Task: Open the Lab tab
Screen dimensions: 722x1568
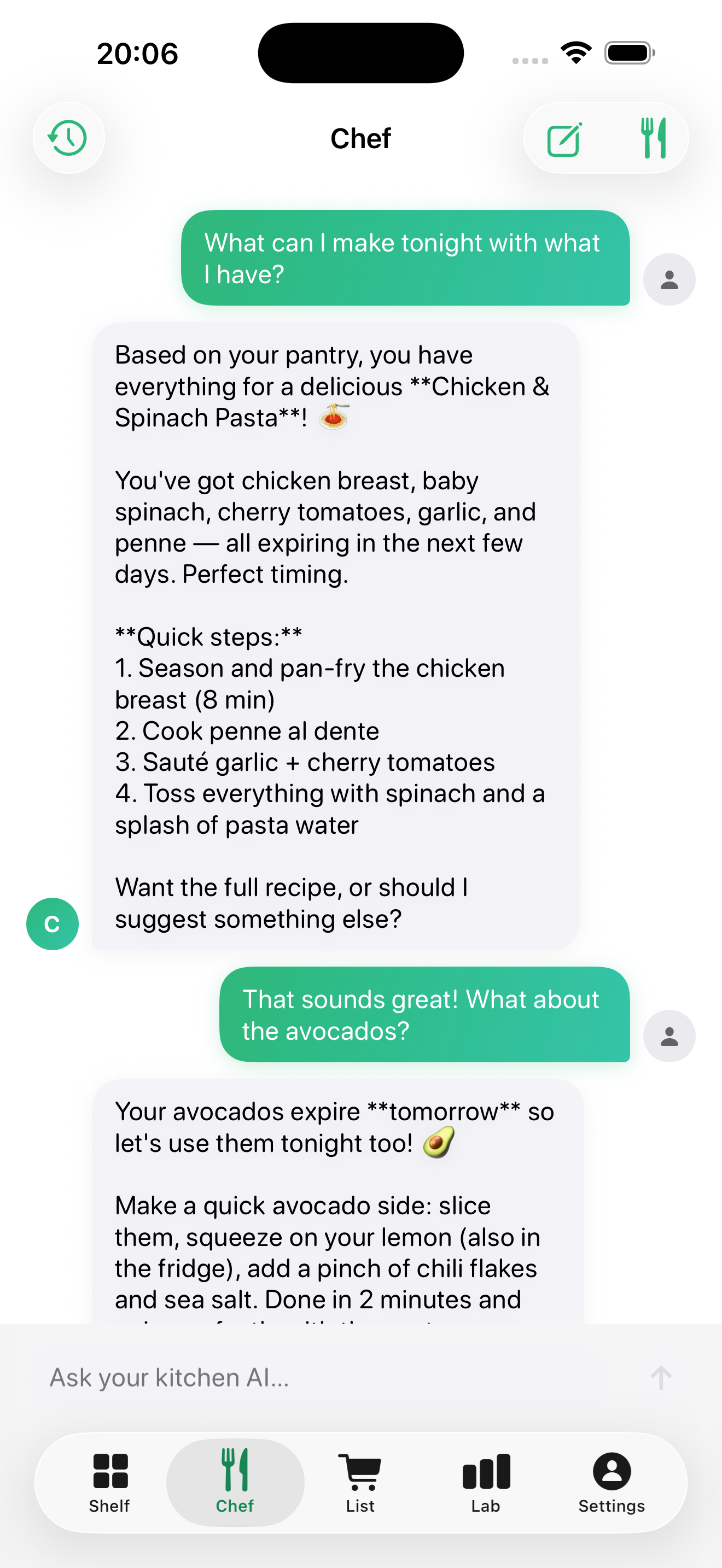Action: [486, 1483]
